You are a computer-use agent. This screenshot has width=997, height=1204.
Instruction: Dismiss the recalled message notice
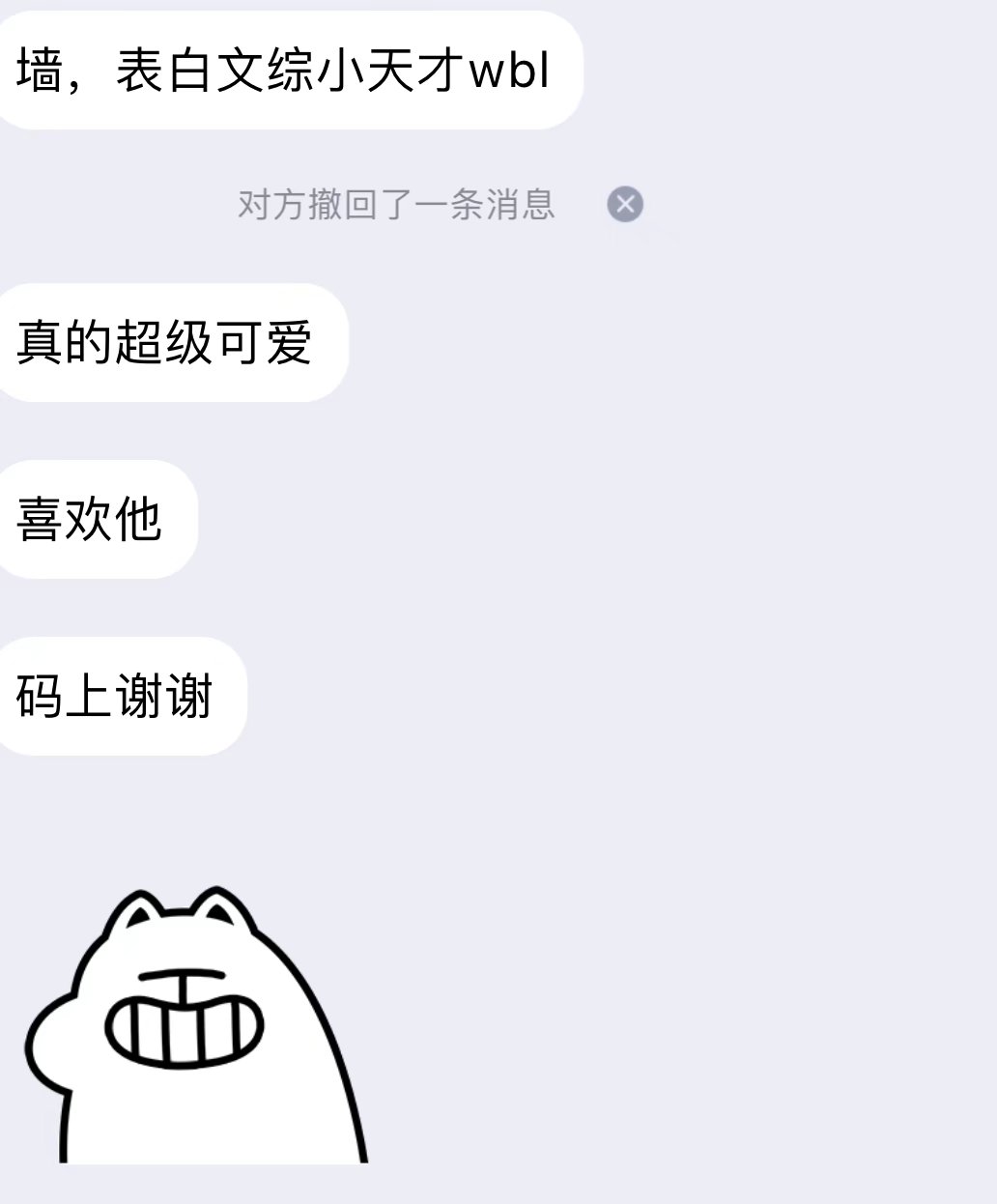pyautogui.click(x=625, y=205)
